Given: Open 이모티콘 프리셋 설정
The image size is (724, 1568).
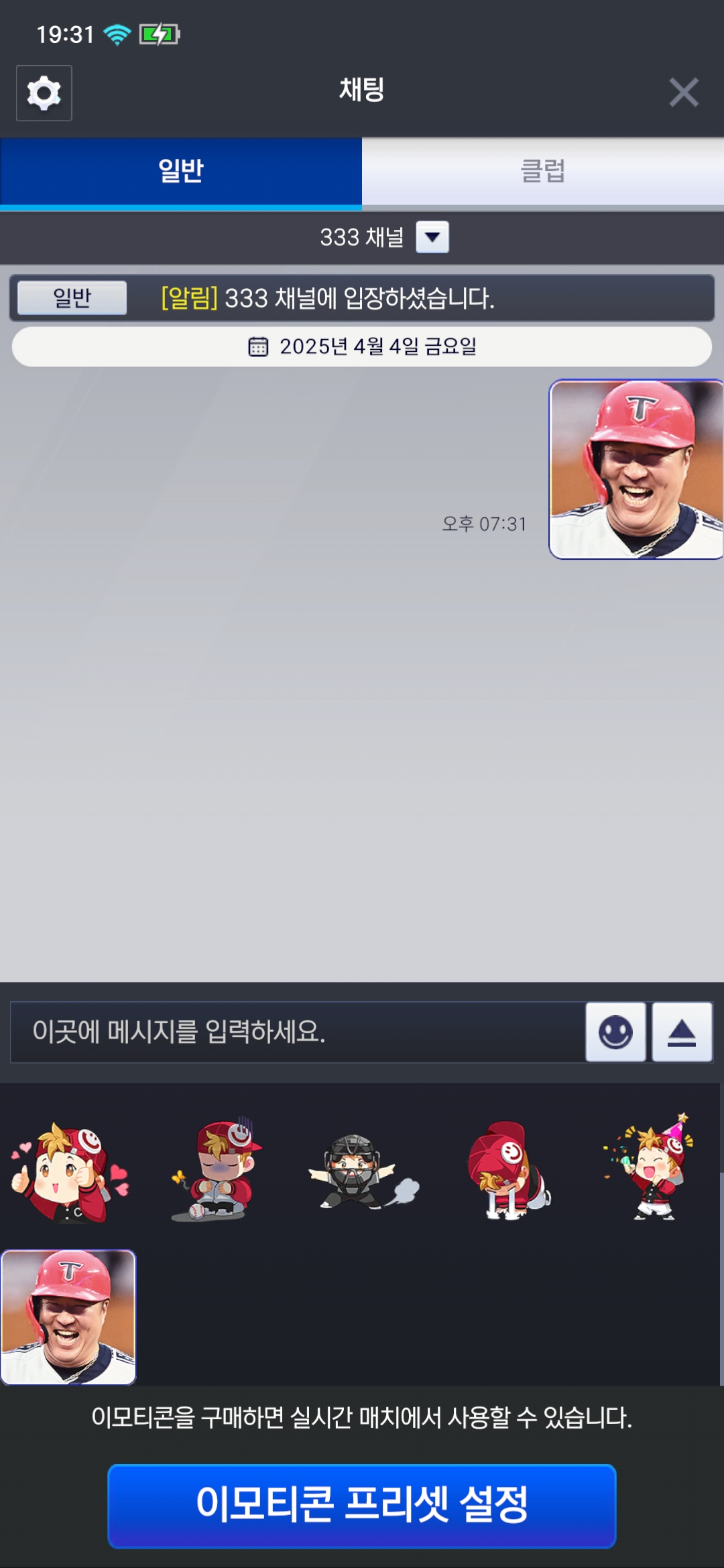Looking at the screenshot, I should coord(362,1506).
